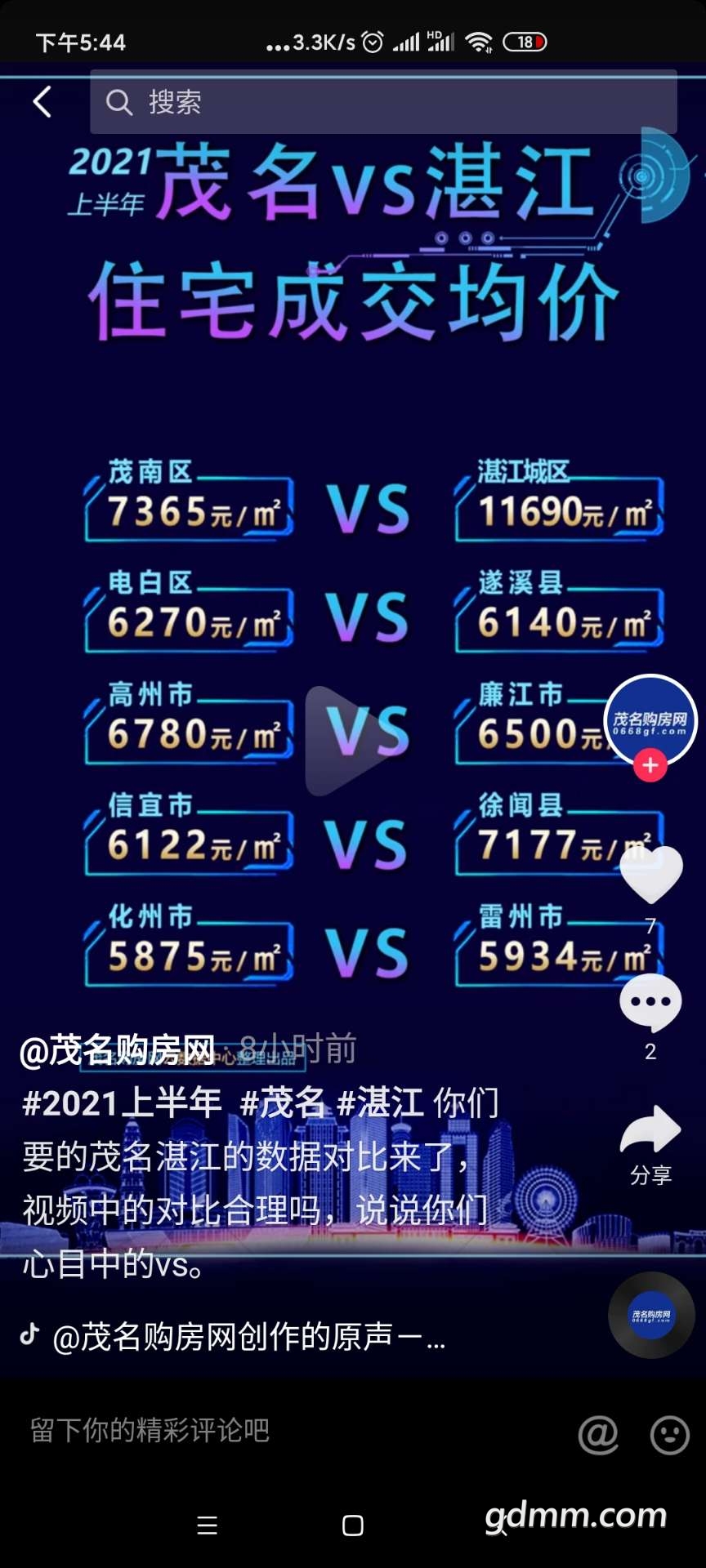Open the emoji picker

coord(669,1434)
